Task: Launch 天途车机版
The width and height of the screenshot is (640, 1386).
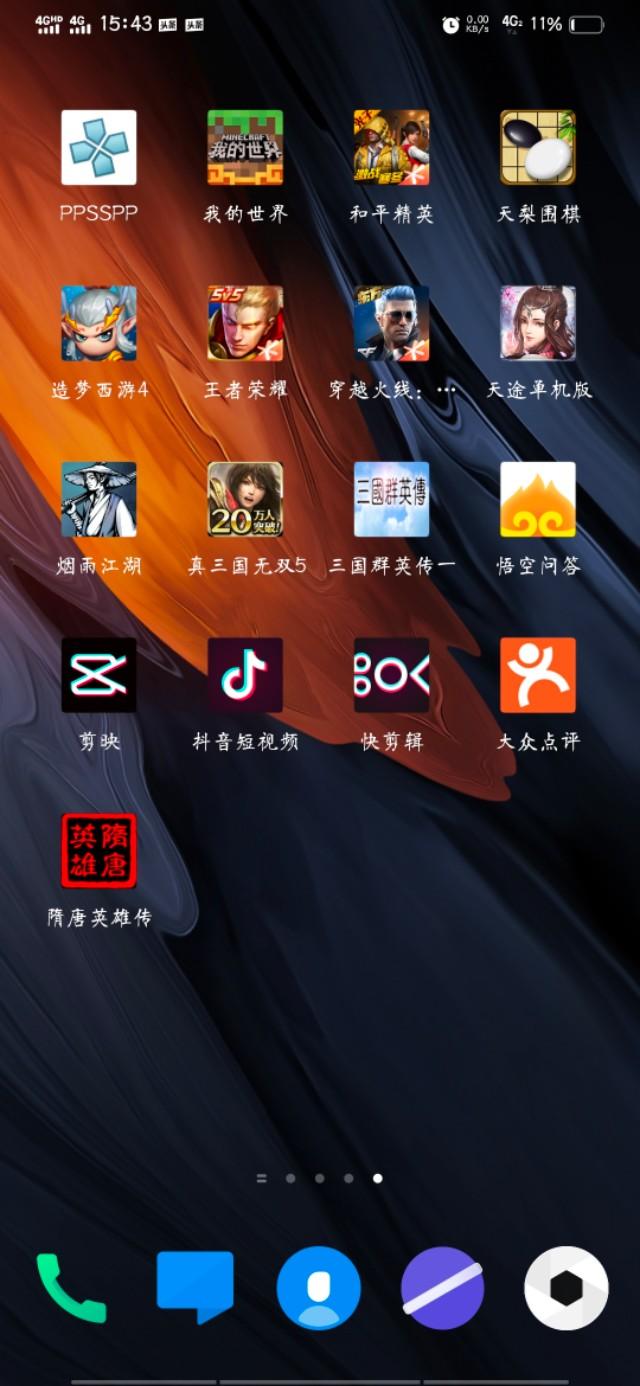Action: click(538, 324)
